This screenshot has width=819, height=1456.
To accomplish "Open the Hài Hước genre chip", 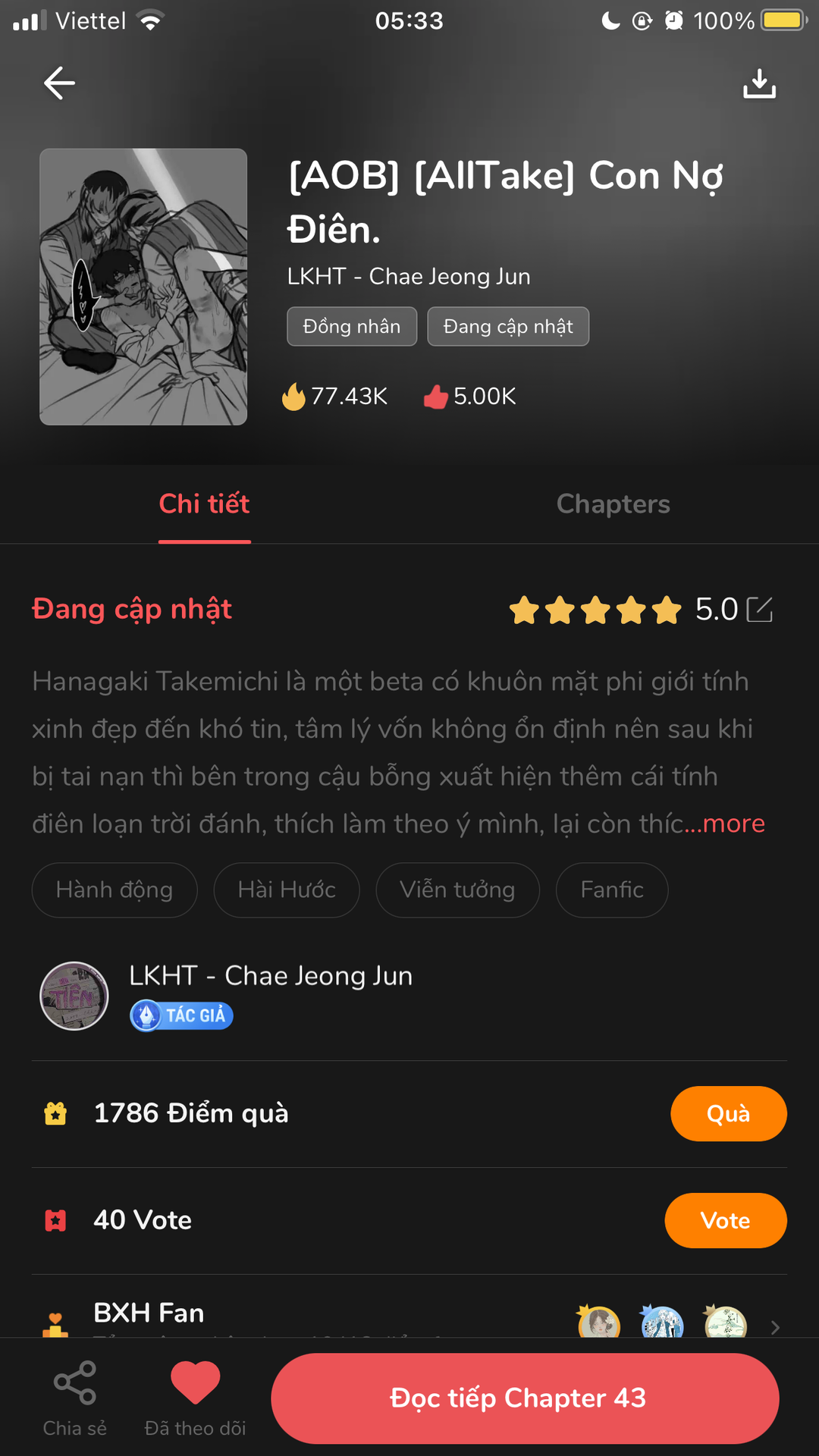I will [x=287, y=890].
